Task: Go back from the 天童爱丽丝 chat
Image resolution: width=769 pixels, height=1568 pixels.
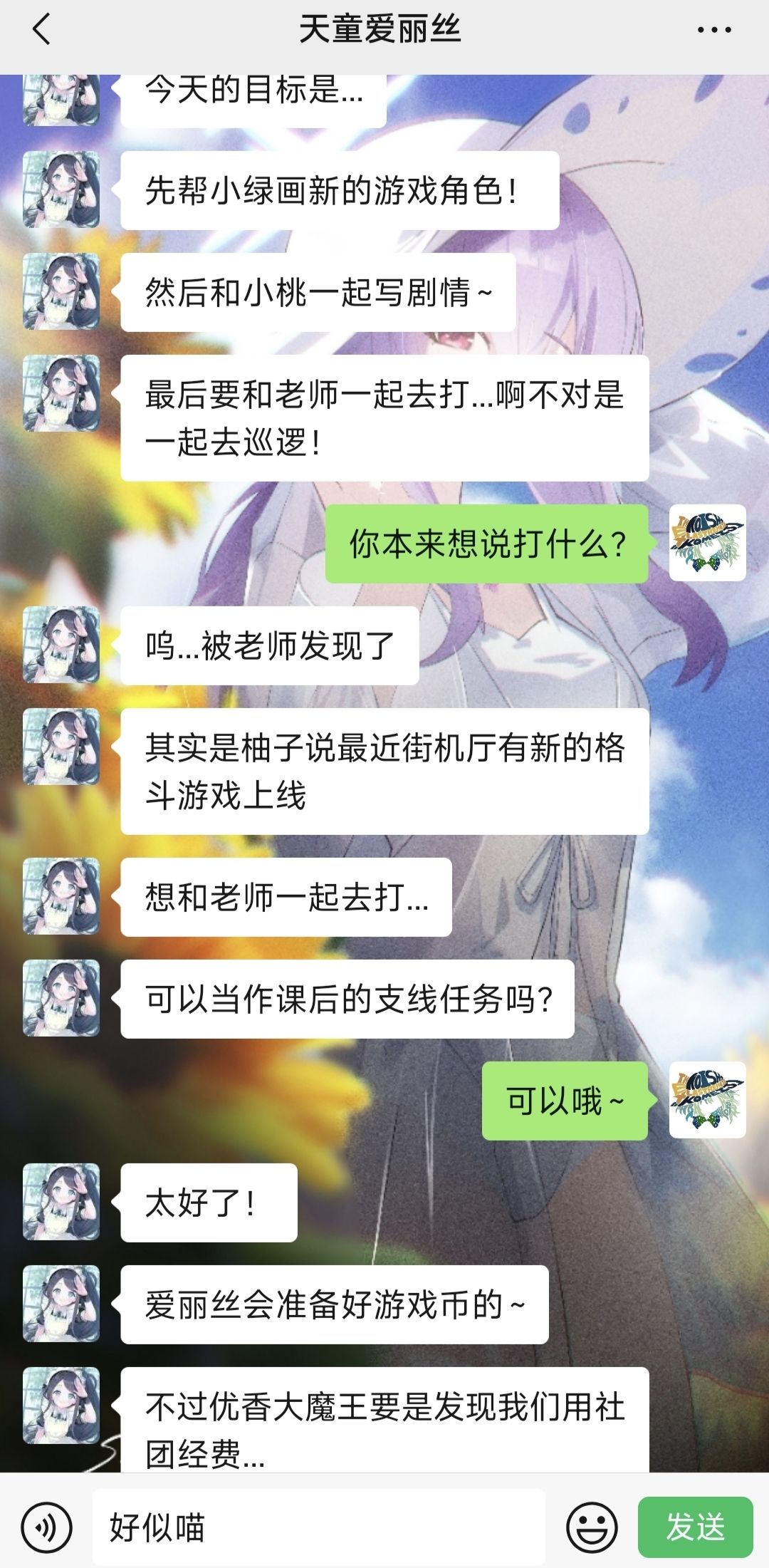Action: [x=41, y=30]
